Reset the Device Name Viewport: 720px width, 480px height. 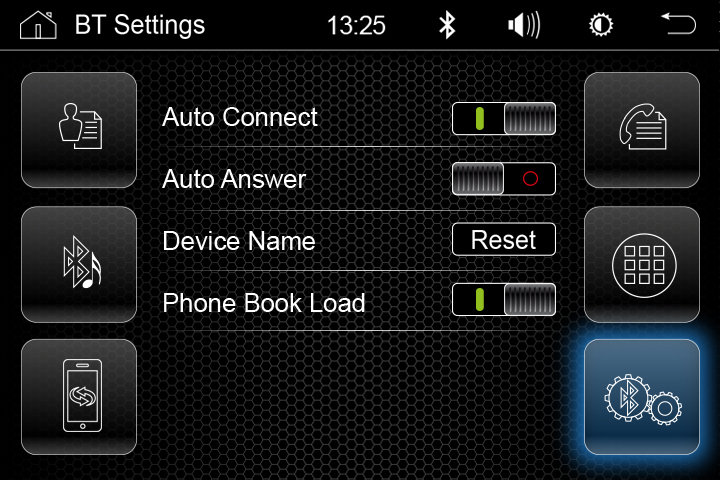[503, 240]
